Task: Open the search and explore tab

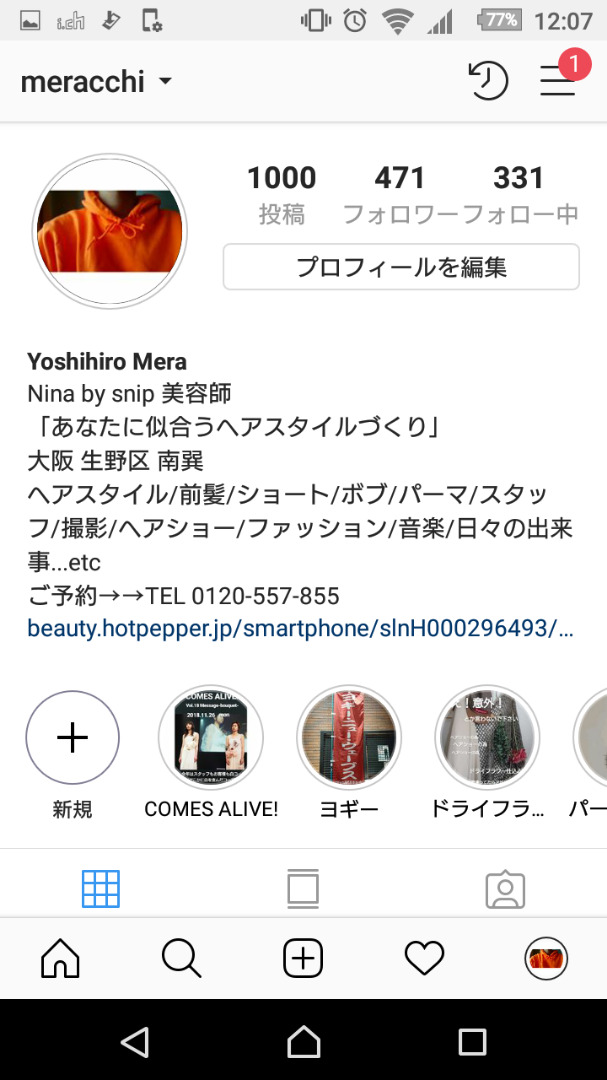Action: pos(181,960)
